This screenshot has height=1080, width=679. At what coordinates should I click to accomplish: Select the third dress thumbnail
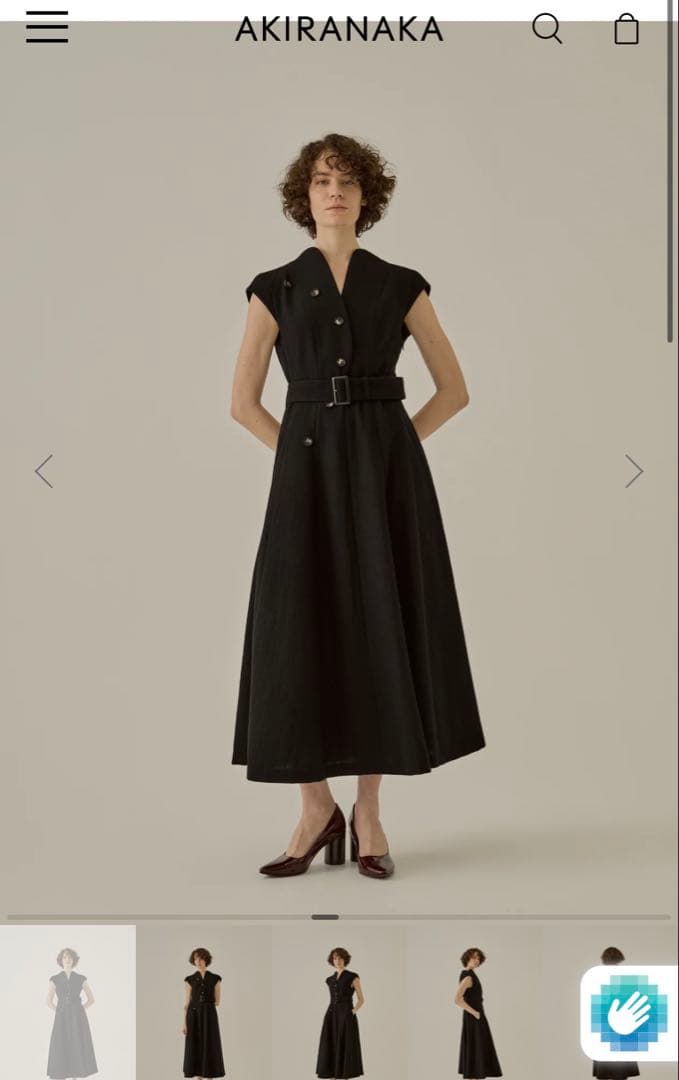pos(338,1002)
